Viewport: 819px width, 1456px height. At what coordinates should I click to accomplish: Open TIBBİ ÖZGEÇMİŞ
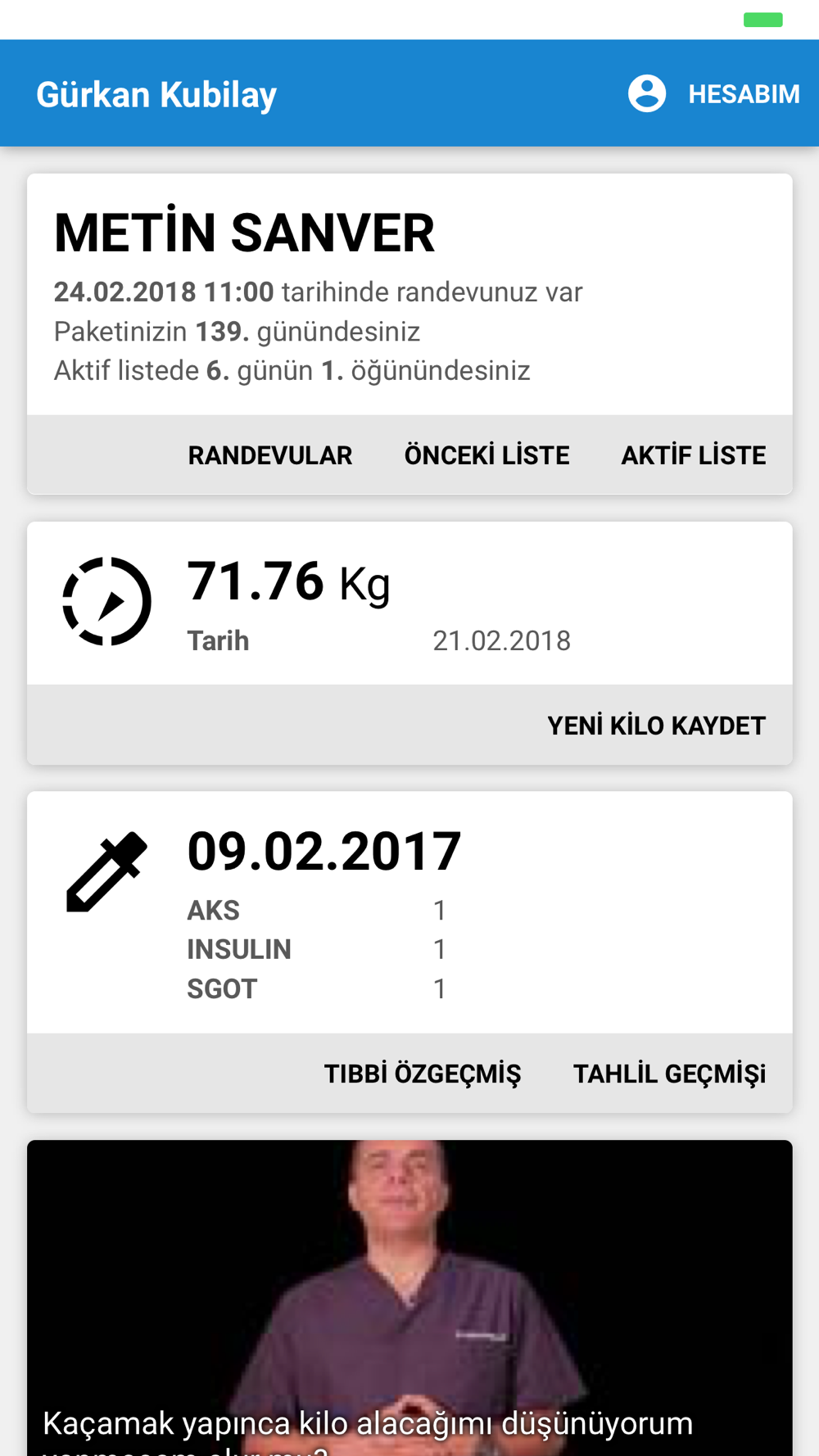click(423, 1074)
